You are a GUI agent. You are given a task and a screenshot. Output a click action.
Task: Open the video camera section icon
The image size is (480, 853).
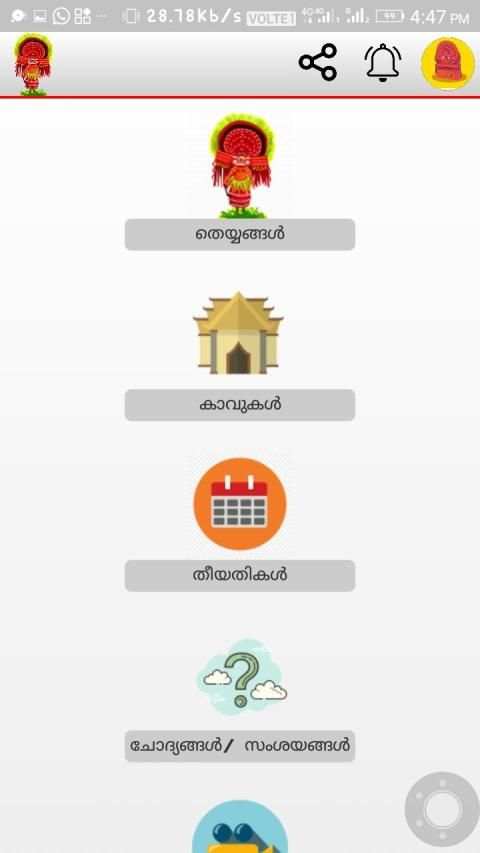pos(240,827)
